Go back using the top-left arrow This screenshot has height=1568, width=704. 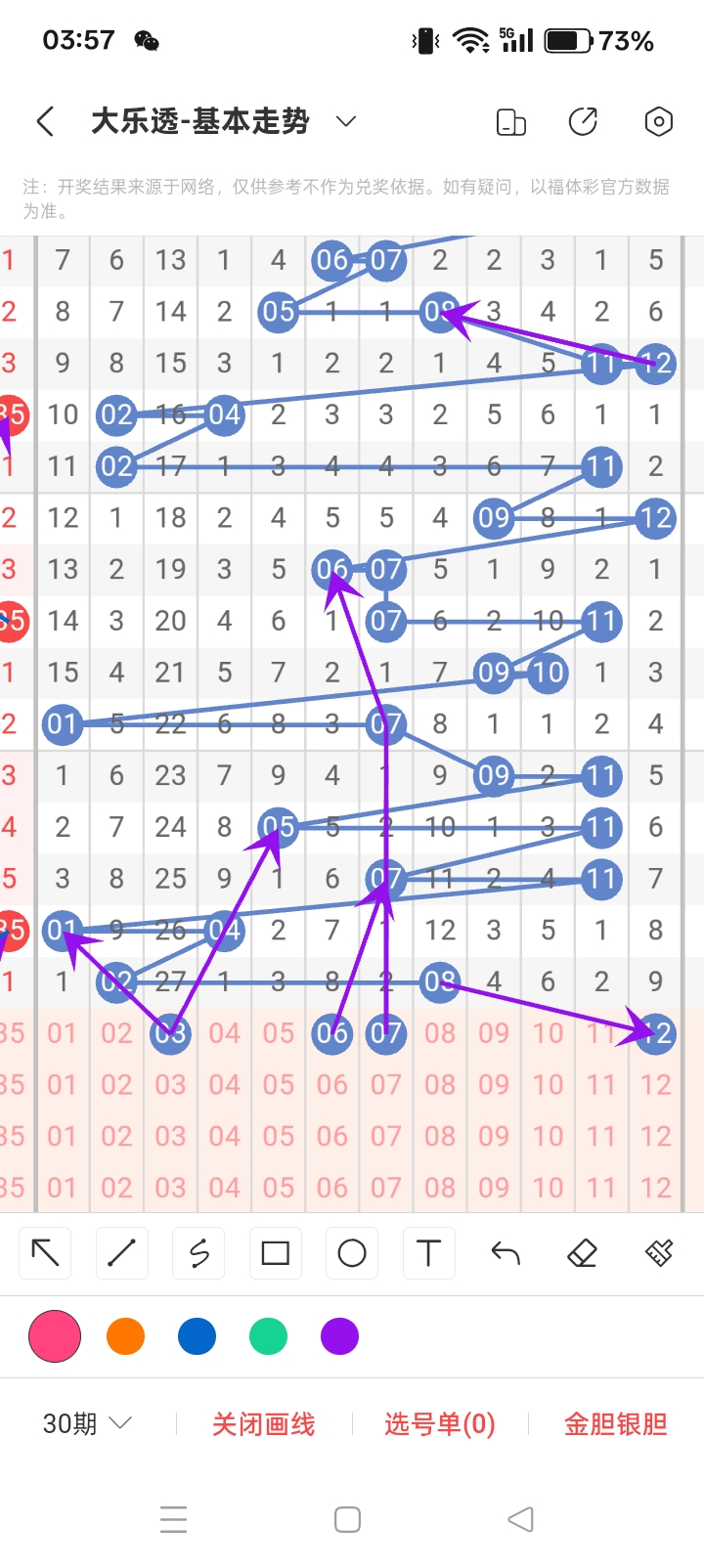click(45, 122)
